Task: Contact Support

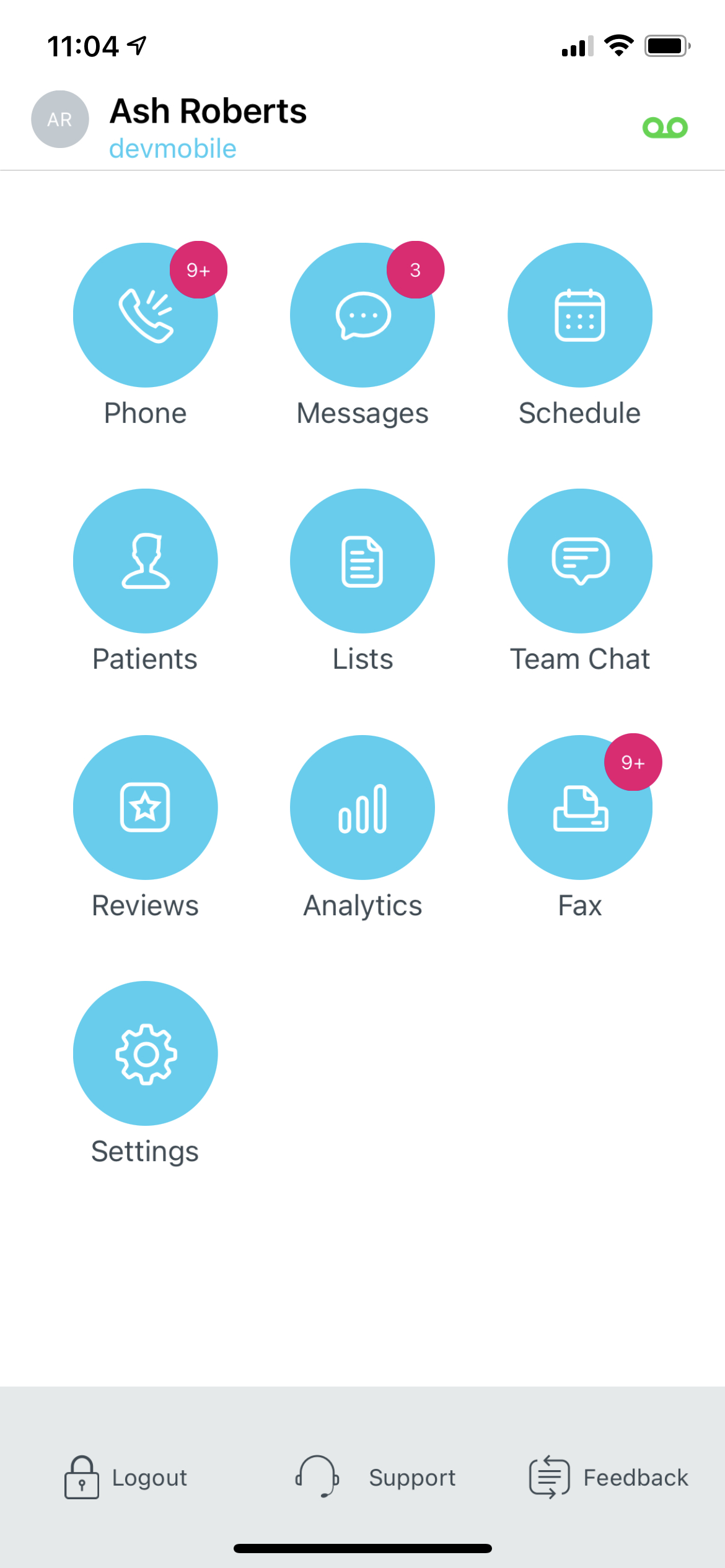Action: pyautogui.click(x=376, y=1478)
